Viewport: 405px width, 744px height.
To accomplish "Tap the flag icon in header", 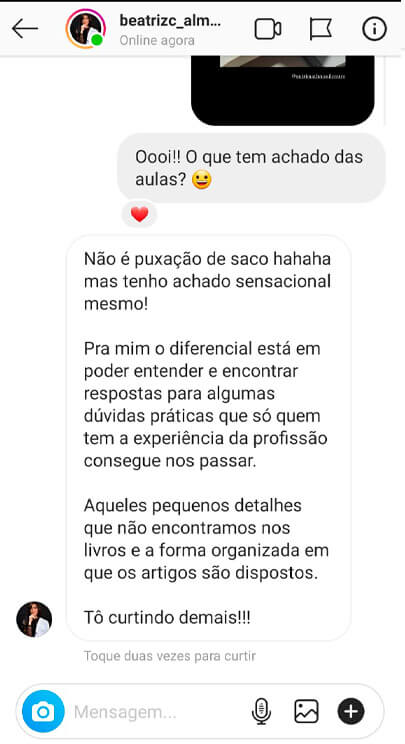I will coord(321,29).
